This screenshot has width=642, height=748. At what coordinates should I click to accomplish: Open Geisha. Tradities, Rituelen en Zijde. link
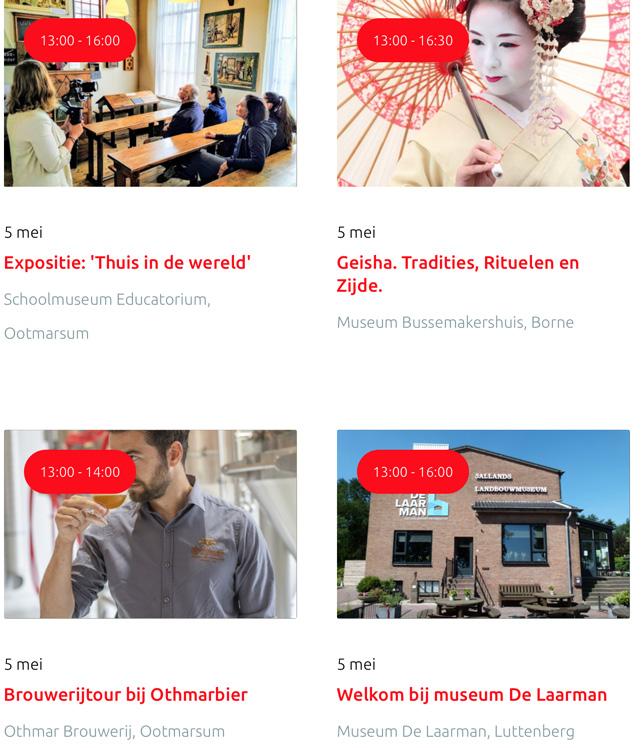458,274
